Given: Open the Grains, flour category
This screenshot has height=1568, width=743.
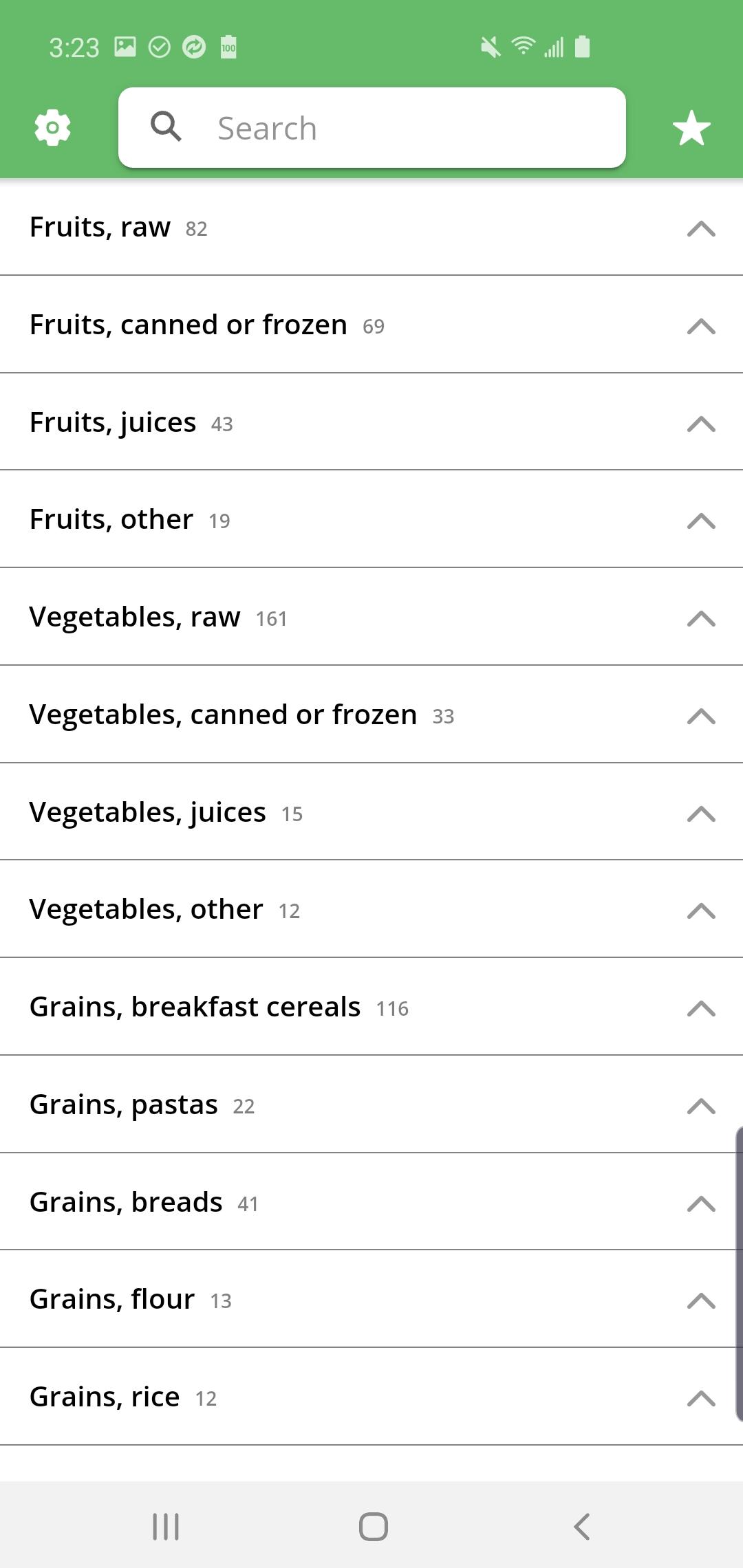Looking at the screenshot, I should 371,1299.
